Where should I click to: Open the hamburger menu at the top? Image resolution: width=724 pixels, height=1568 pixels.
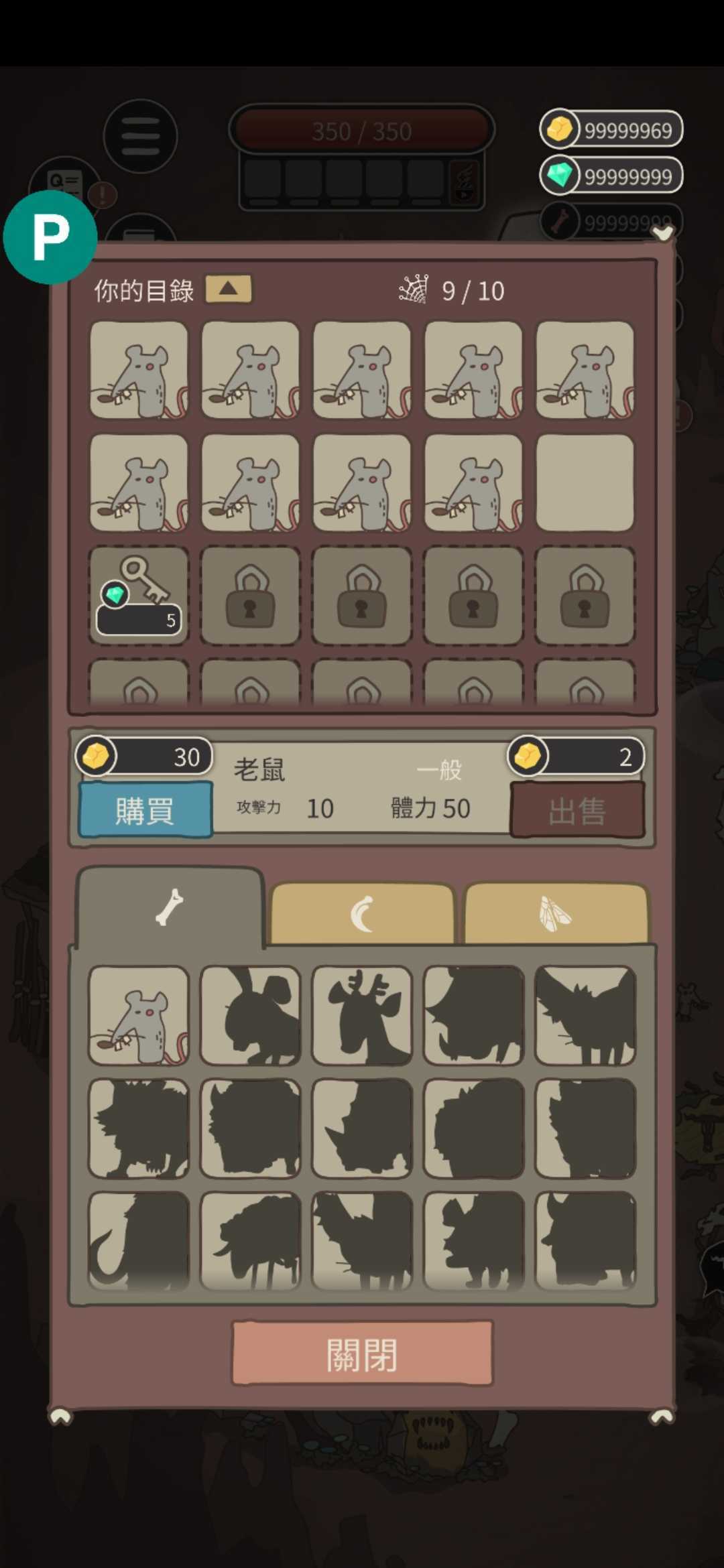point(139,136)
